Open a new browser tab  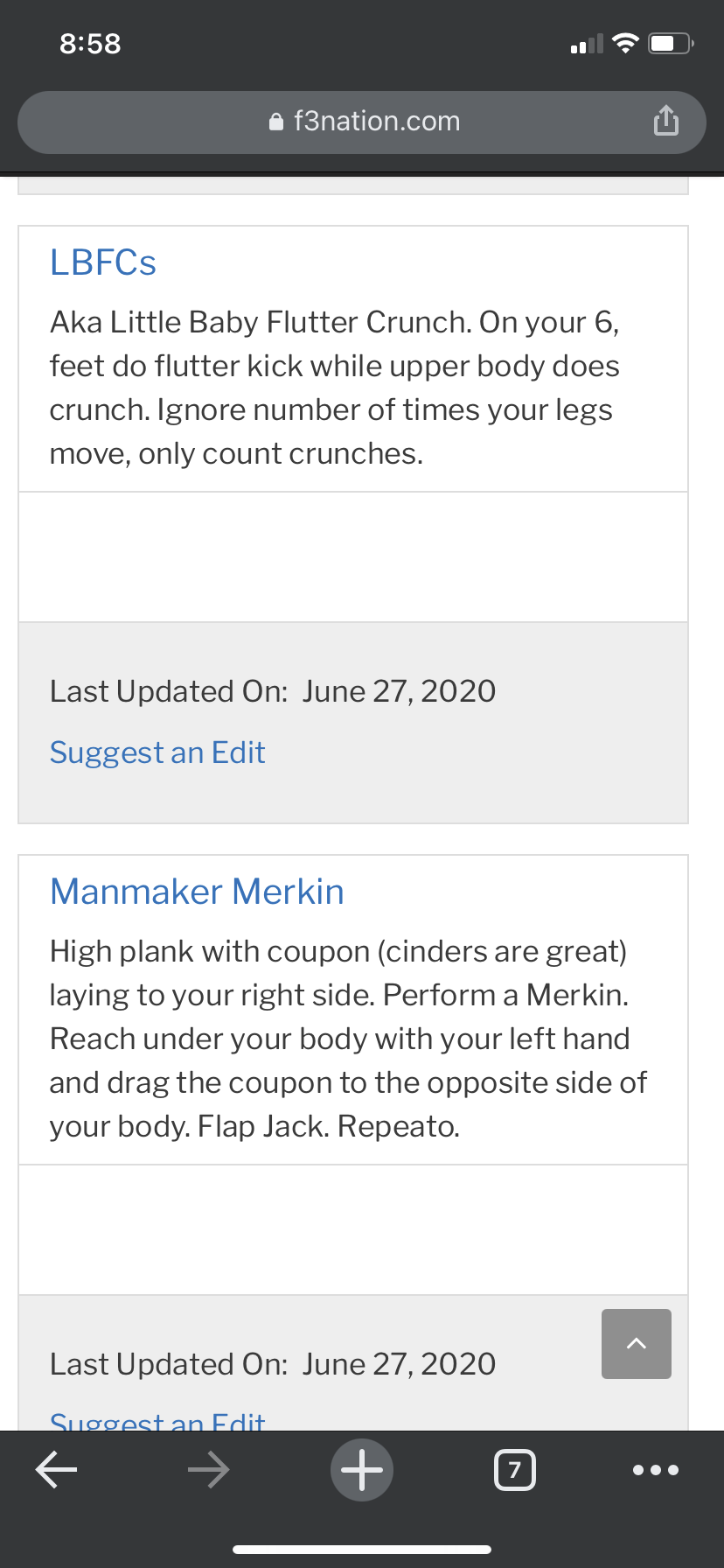point(362,1470)
